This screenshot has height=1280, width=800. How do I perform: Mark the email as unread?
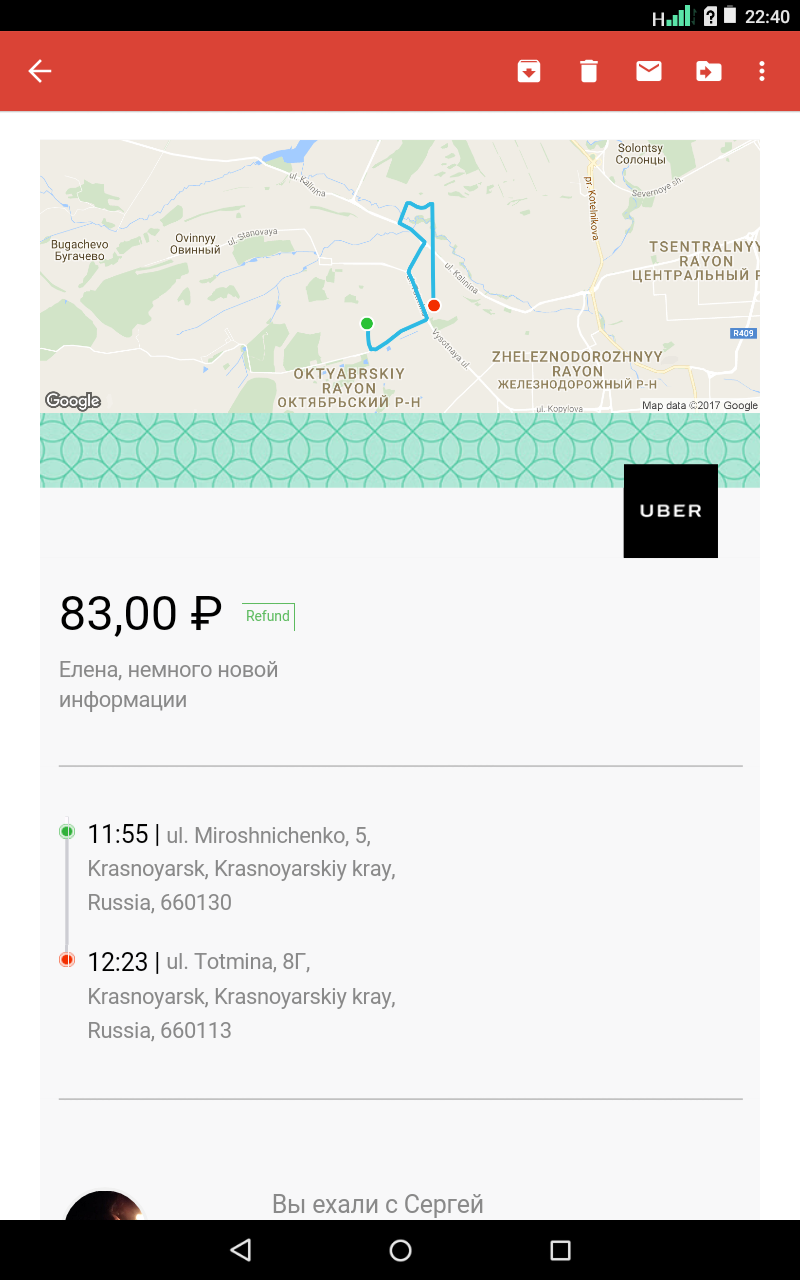tap(649, 71)
